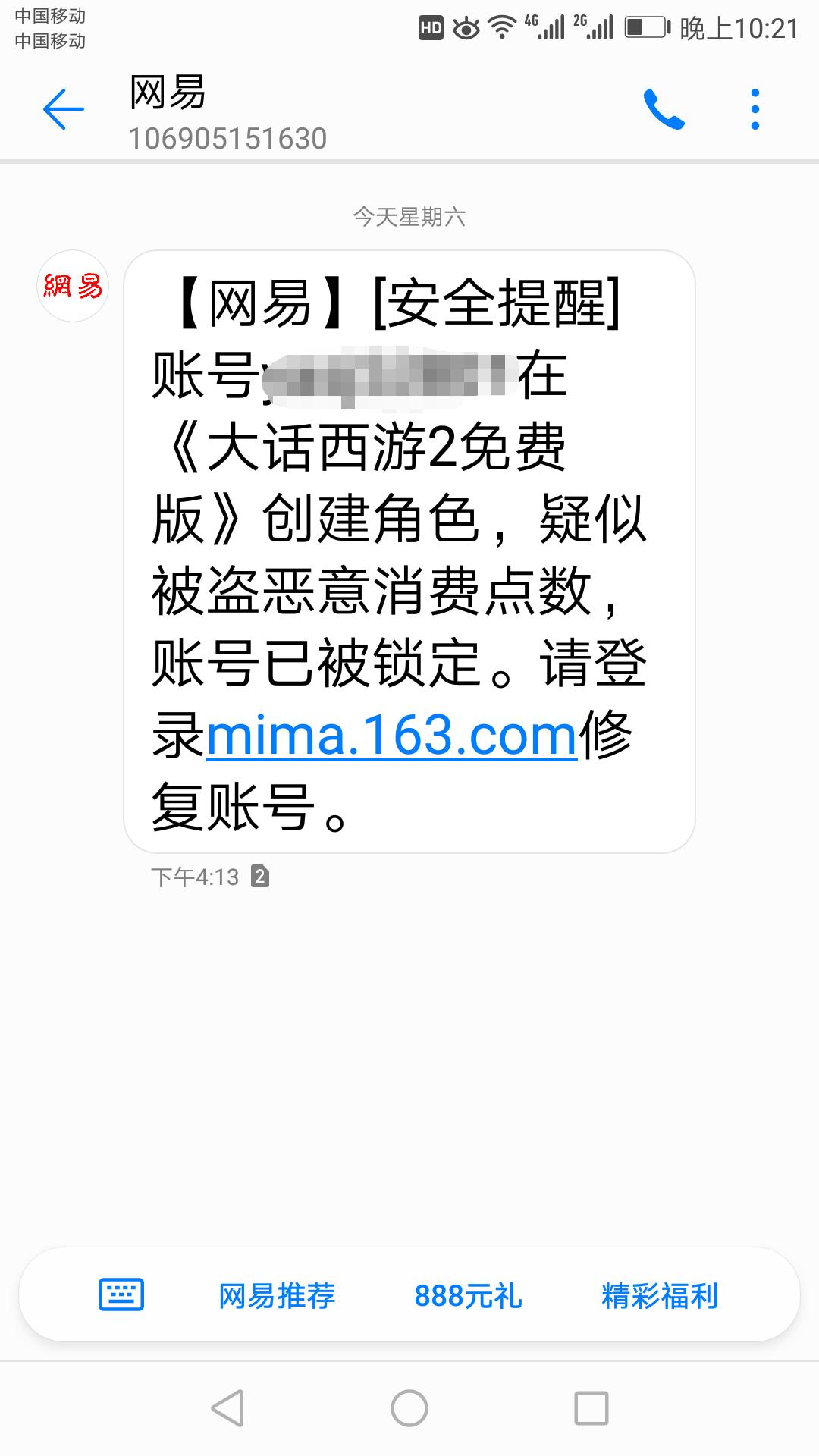Call the 网易 sender number
The image size is (819, 1456).
664,109
